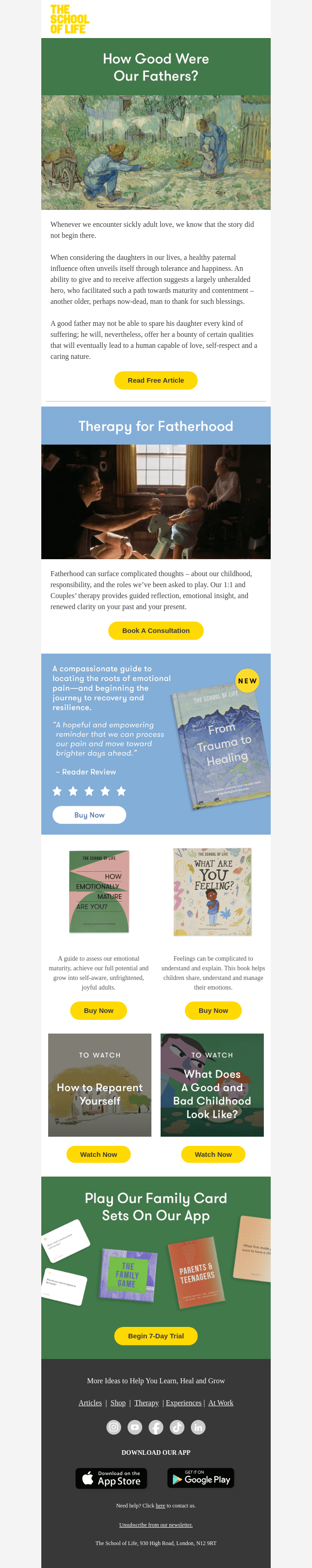Image resolution: width=312 pixels, height=1568 pixels.
Task: Get it on Google Play
Action: point(201,1478)
